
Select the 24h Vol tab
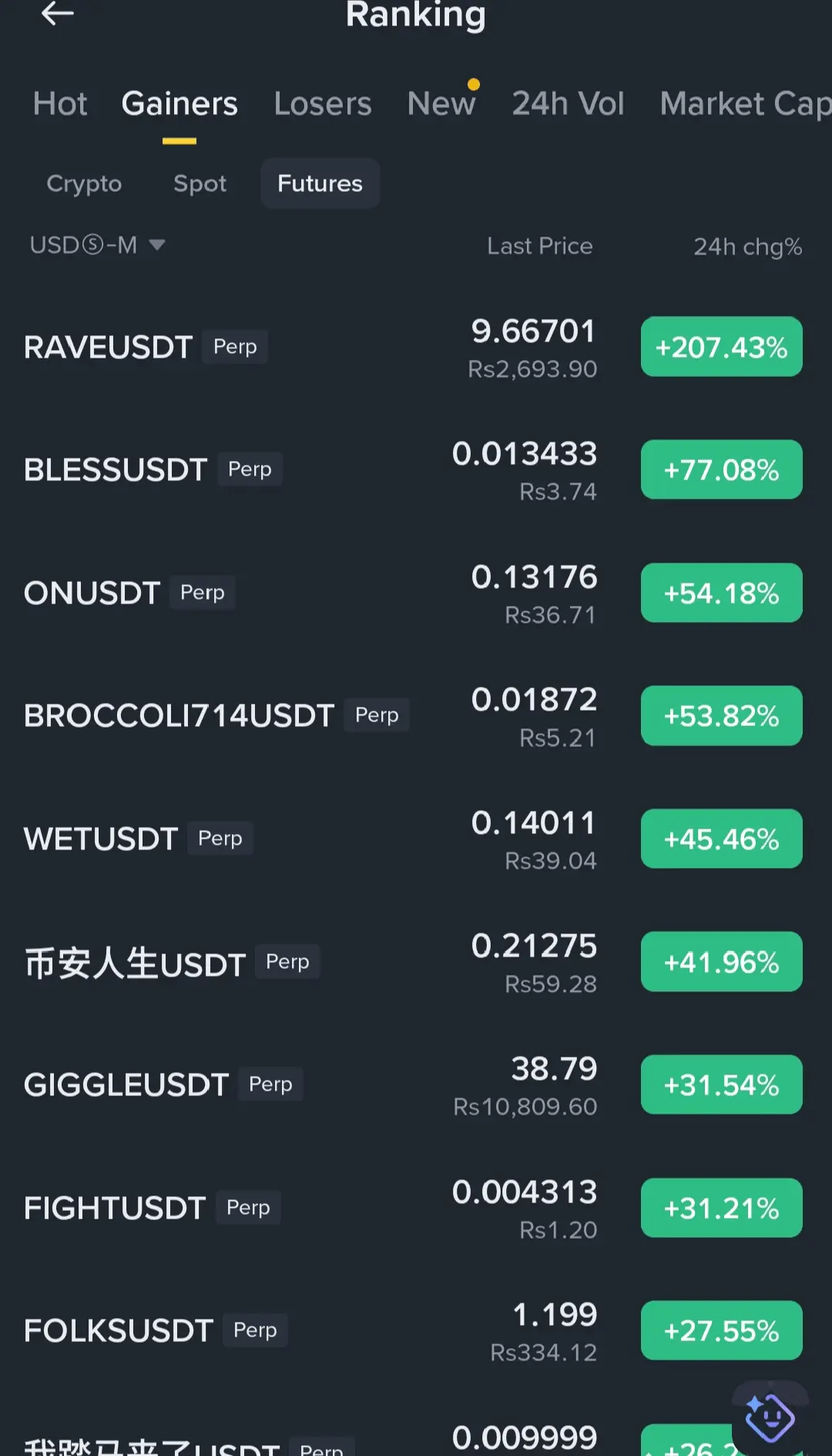[x=569, y=103]
